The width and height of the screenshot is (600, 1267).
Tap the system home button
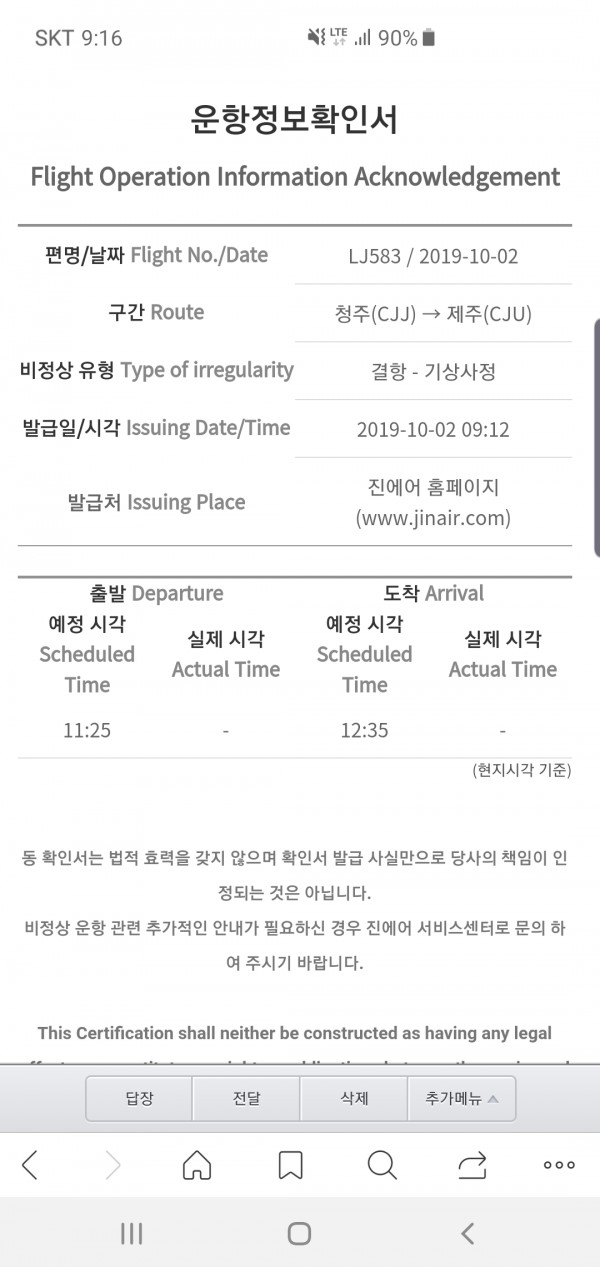pyautogui.click(x=299, y=1234)
